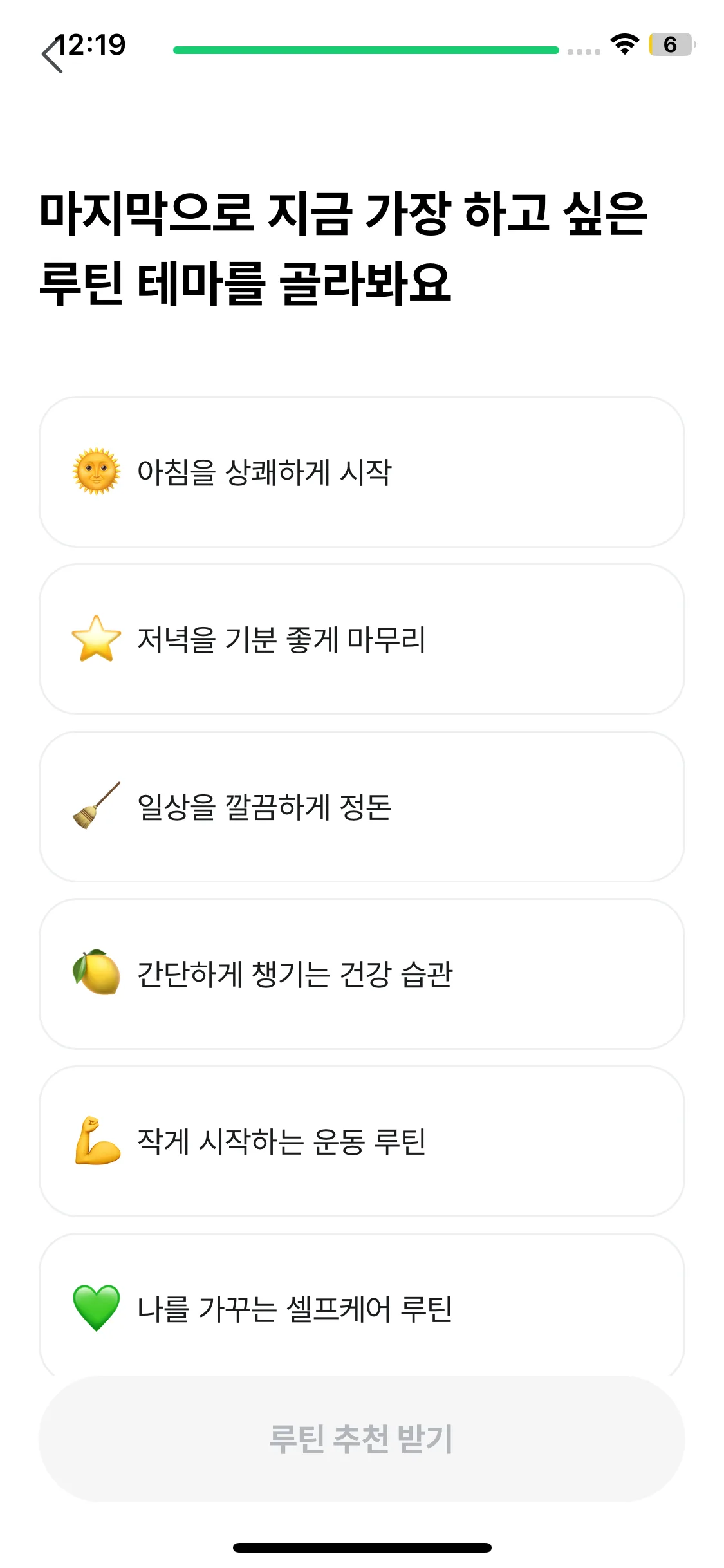The image size is (724, 1568).
Task: Tap the 루틴 추천 받기 button
Action: point(362,1439)
